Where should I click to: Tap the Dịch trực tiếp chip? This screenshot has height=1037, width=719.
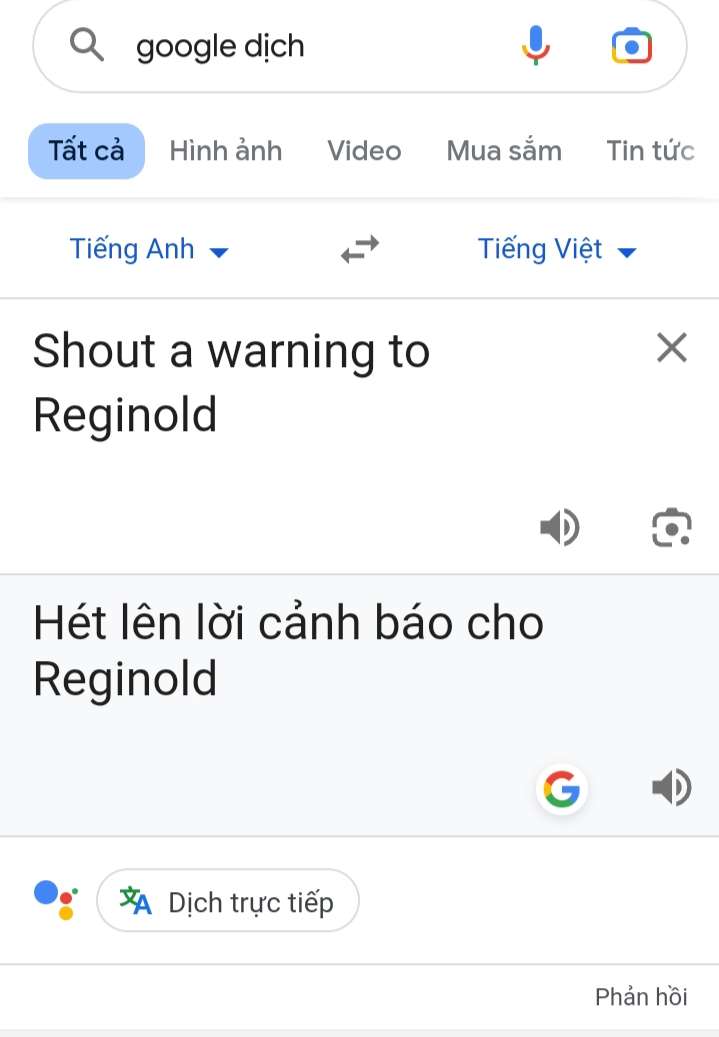(x=228, y=901)
